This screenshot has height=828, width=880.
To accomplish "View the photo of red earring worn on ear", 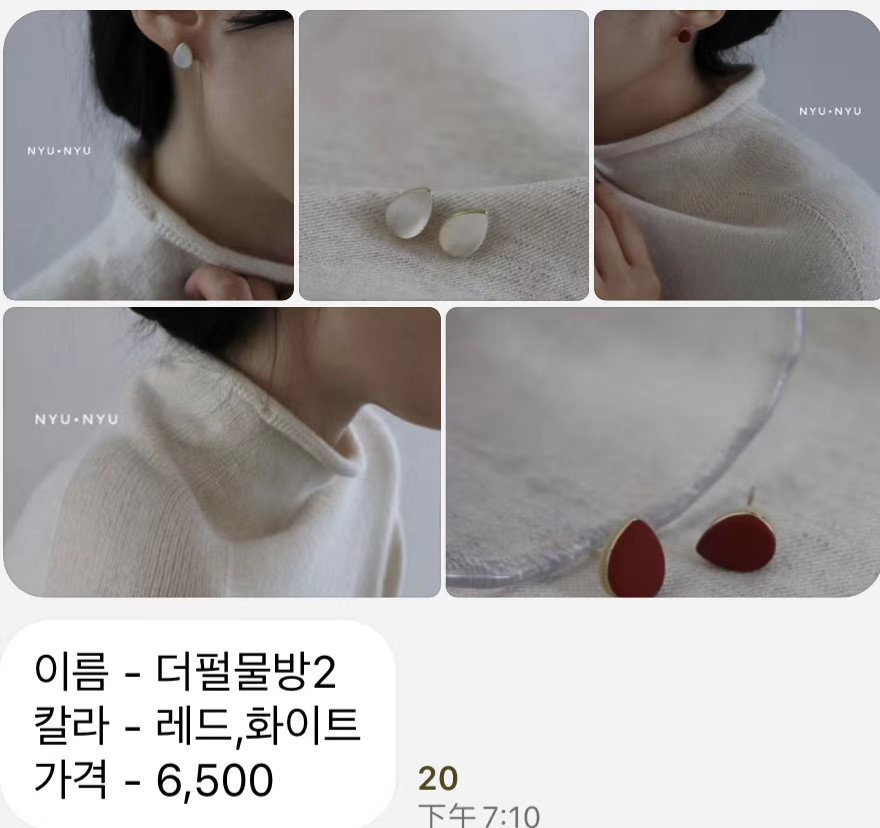I will click(x=736, y=155).
